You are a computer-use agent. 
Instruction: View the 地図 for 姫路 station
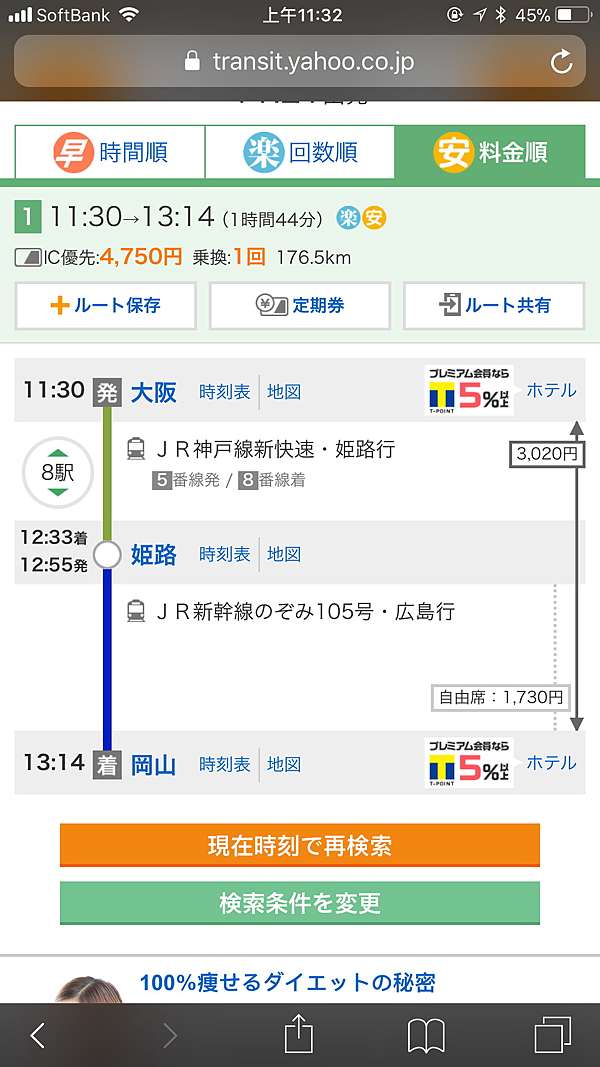pyautogui.click(x=284, y=554)
